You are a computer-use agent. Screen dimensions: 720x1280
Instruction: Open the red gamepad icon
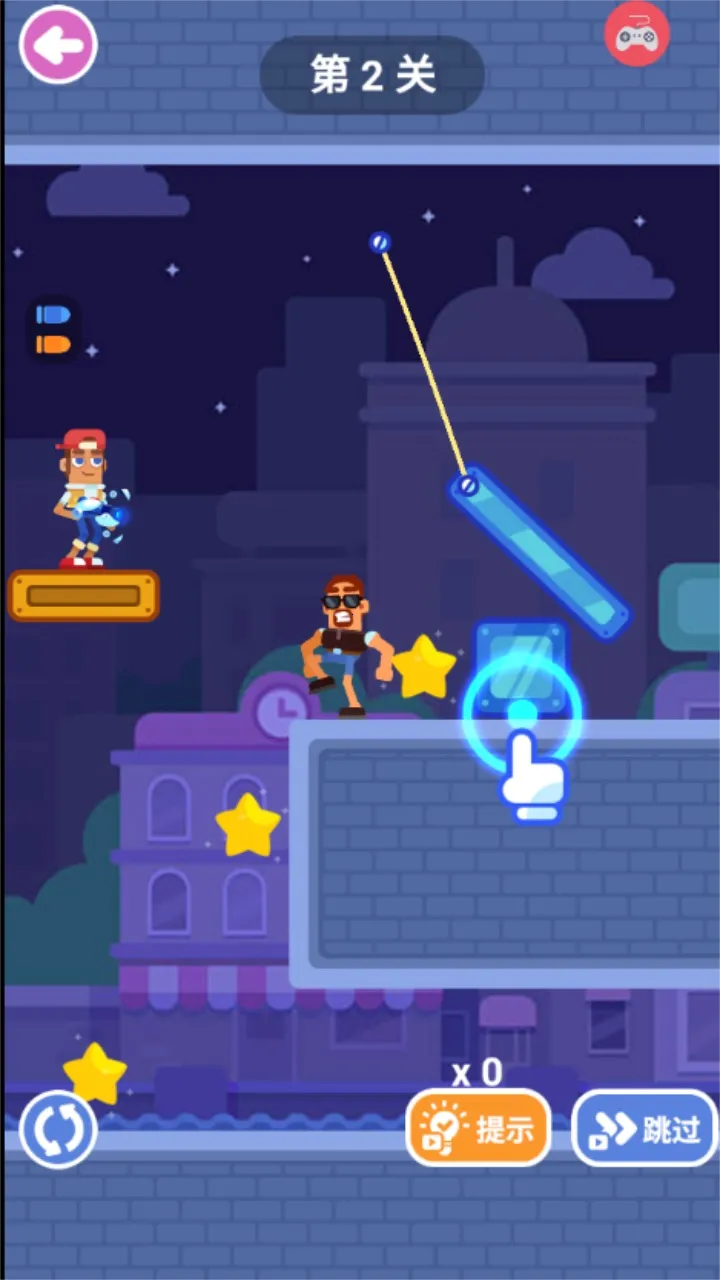(x=637, y=35)
